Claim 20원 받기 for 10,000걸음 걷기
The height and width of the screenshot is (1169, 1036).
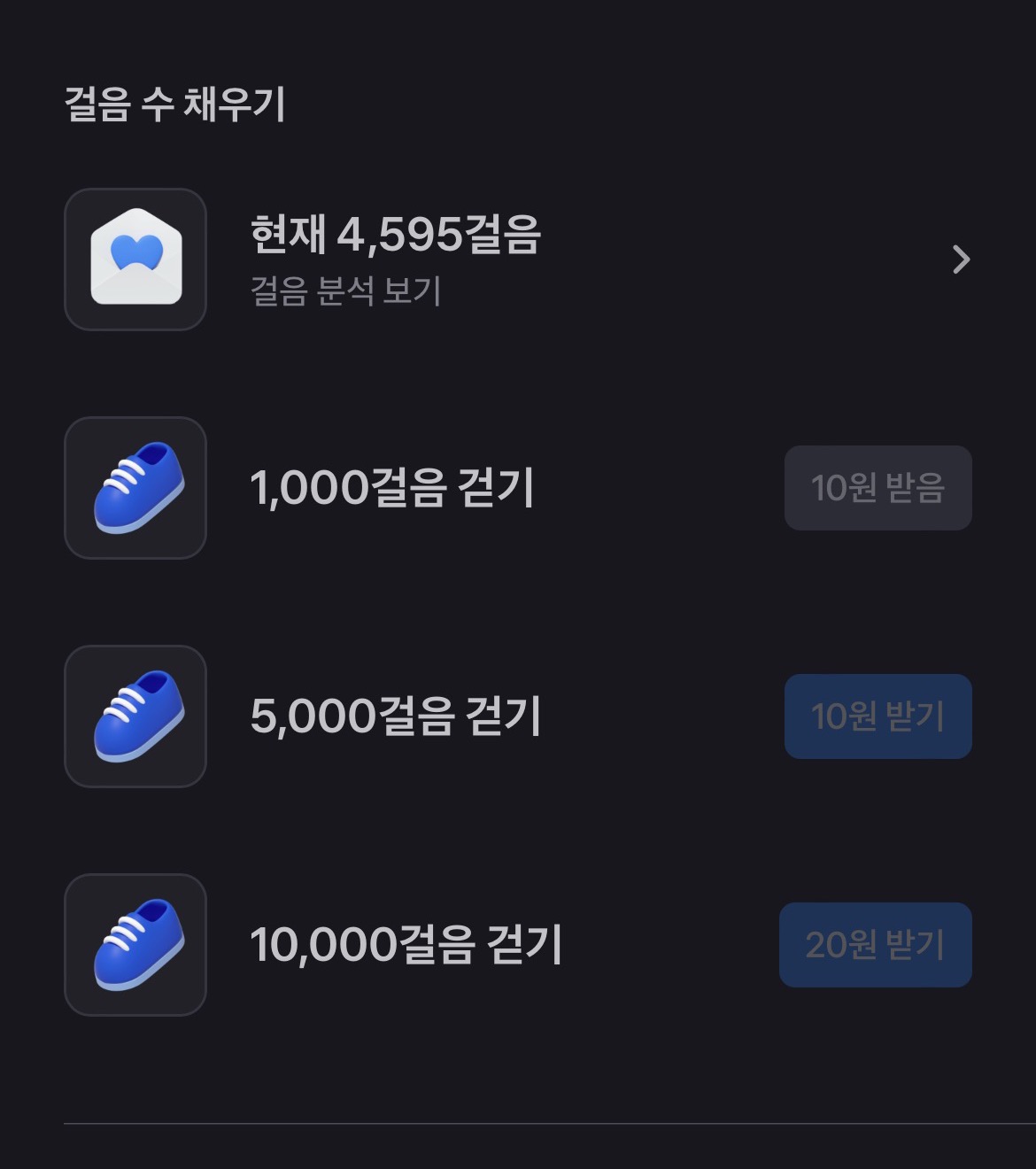click(x=875, y=945)
